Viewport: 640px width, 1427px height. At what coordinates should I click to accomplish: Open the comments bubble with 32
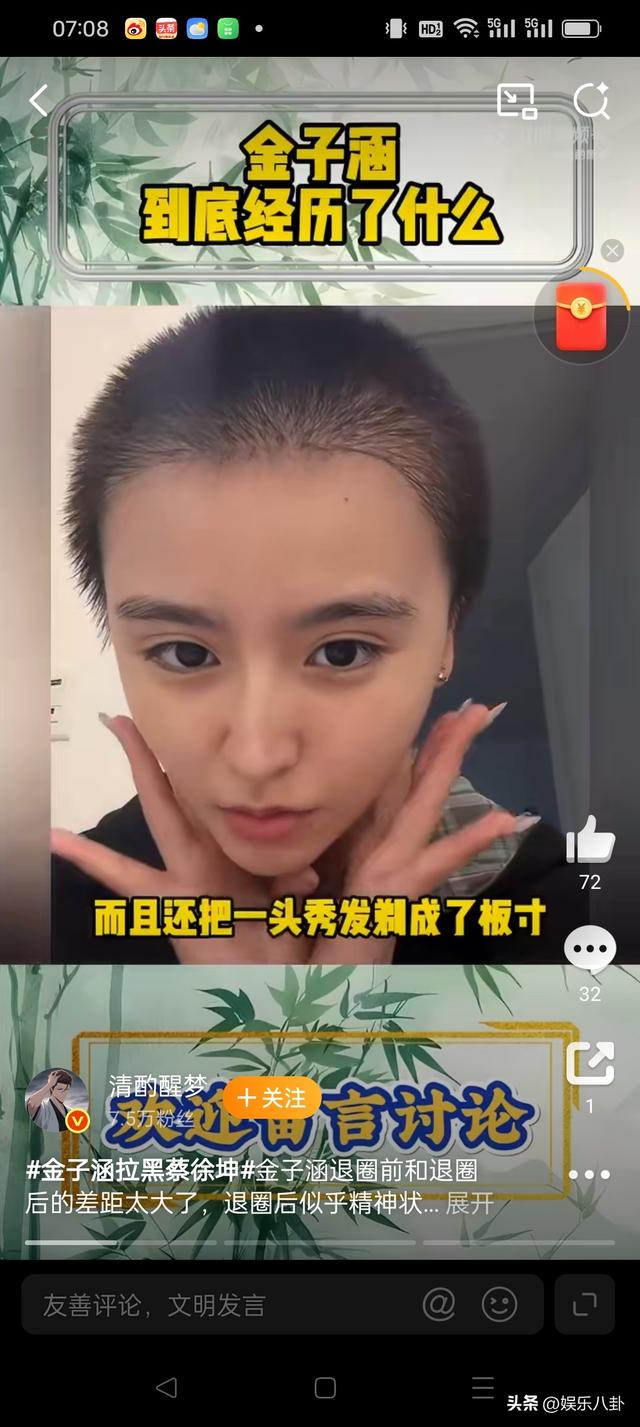(590, 951)
